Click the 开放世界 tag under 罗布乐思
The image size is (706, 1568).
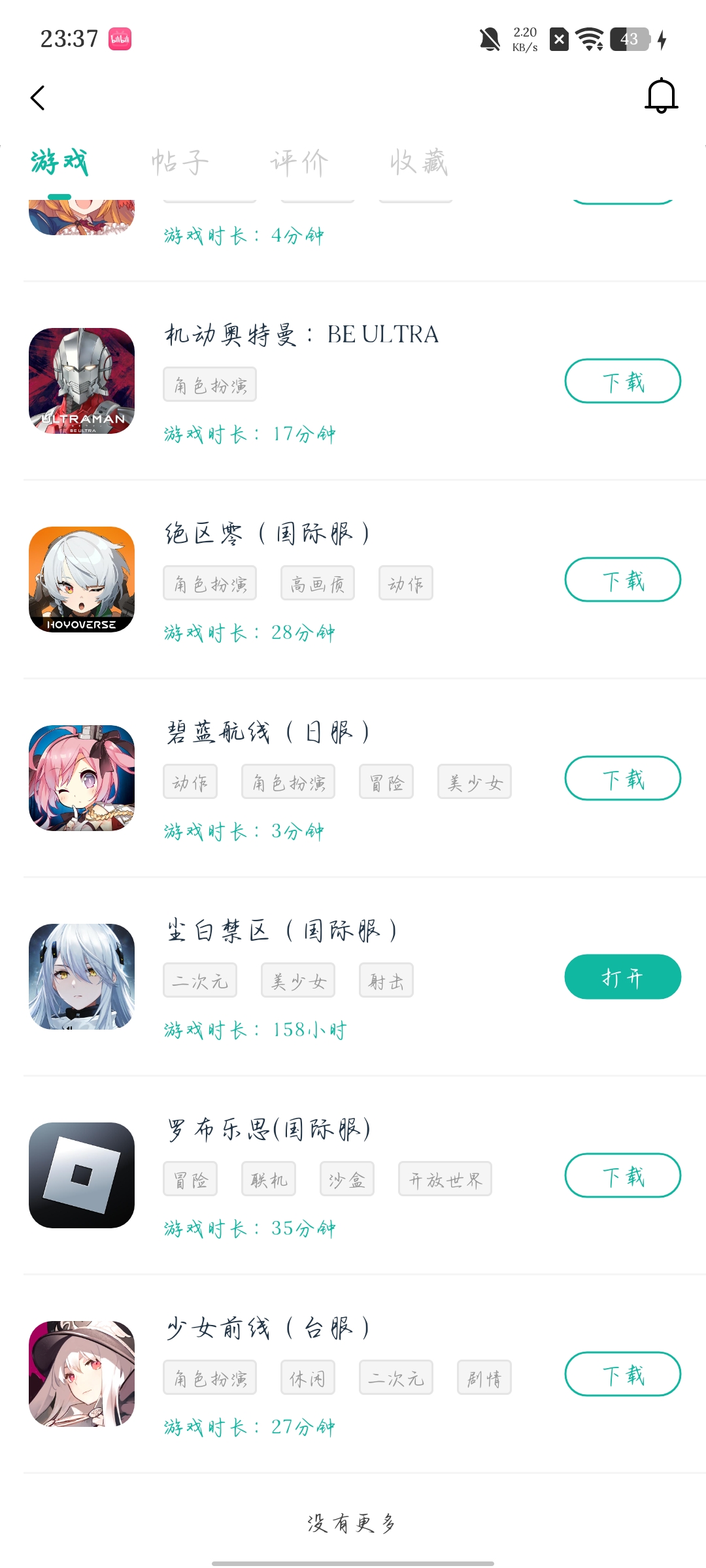pos(445,1179)
